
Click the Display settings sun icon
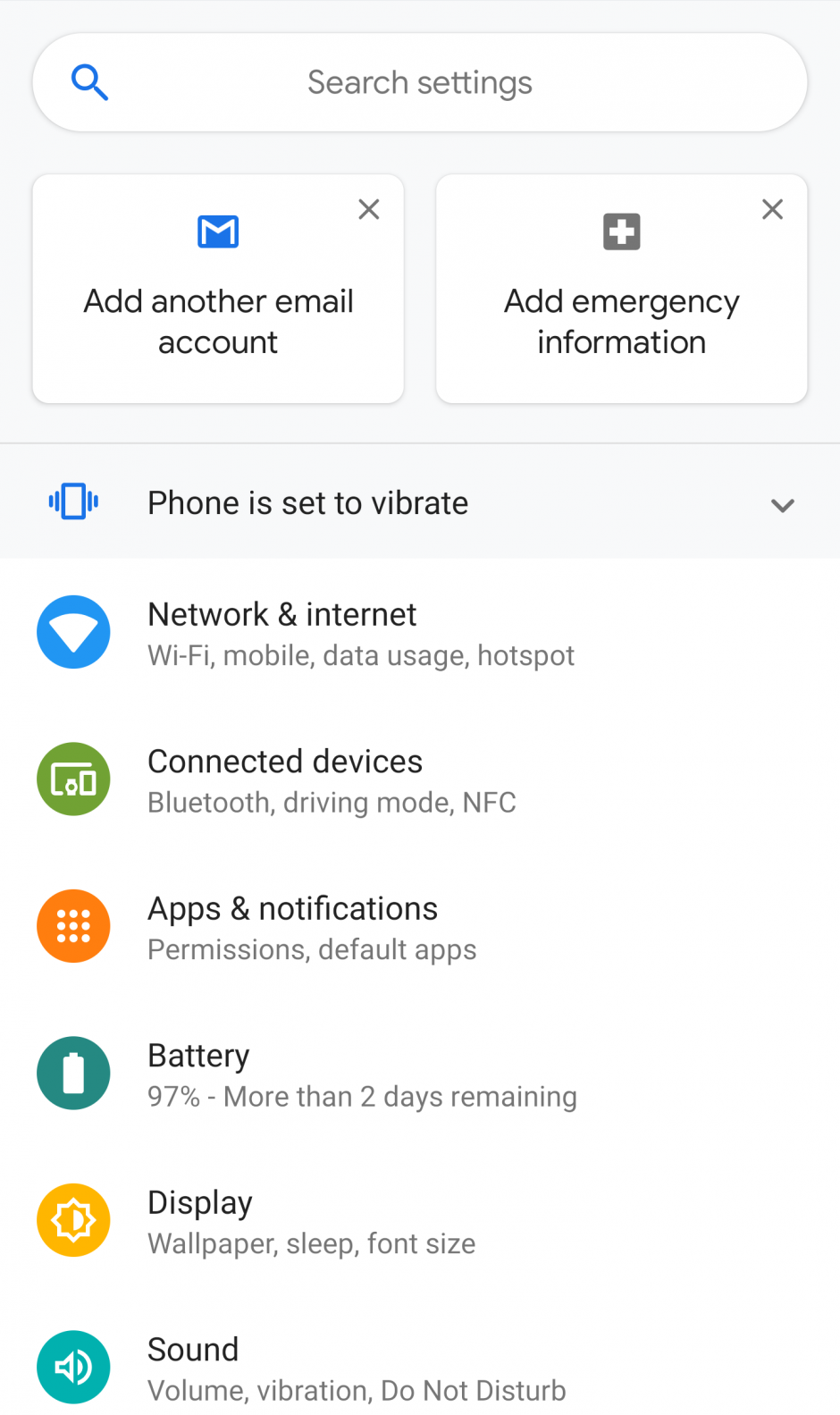73,1220
